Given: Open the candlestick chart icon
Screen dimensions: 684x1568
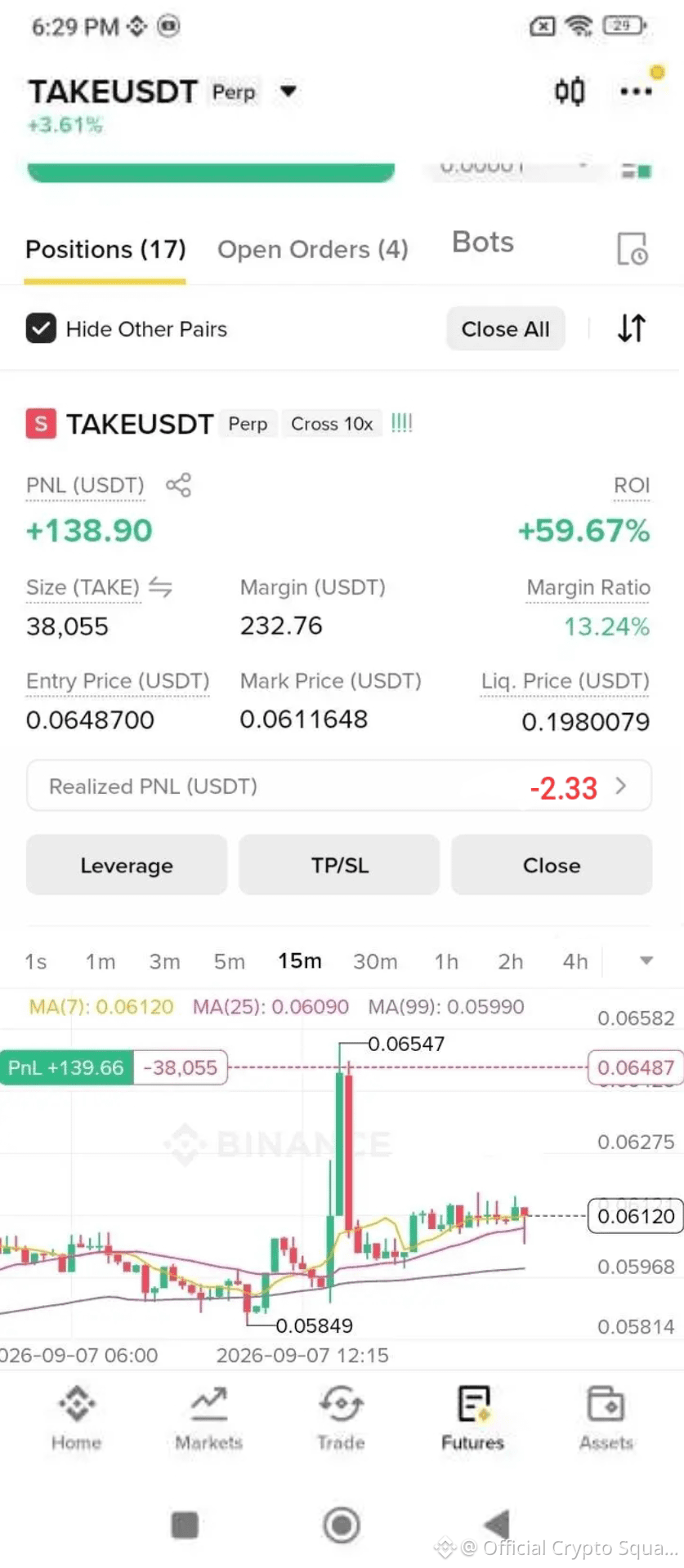Looking at the screenshot, I should coord(570,91).
